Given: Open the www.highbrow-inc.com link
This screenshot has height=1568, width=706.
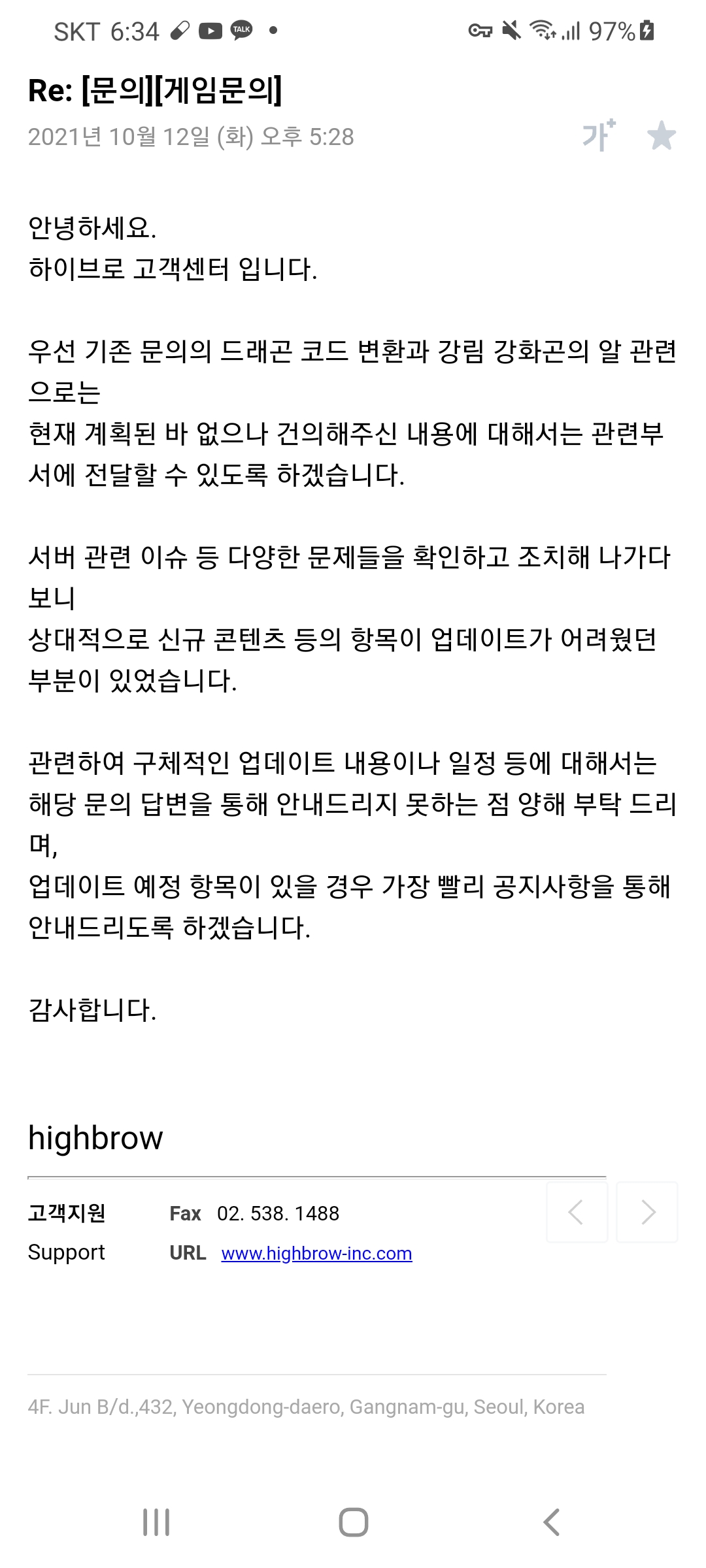Looking at the screenshot, I should 316,1253.
